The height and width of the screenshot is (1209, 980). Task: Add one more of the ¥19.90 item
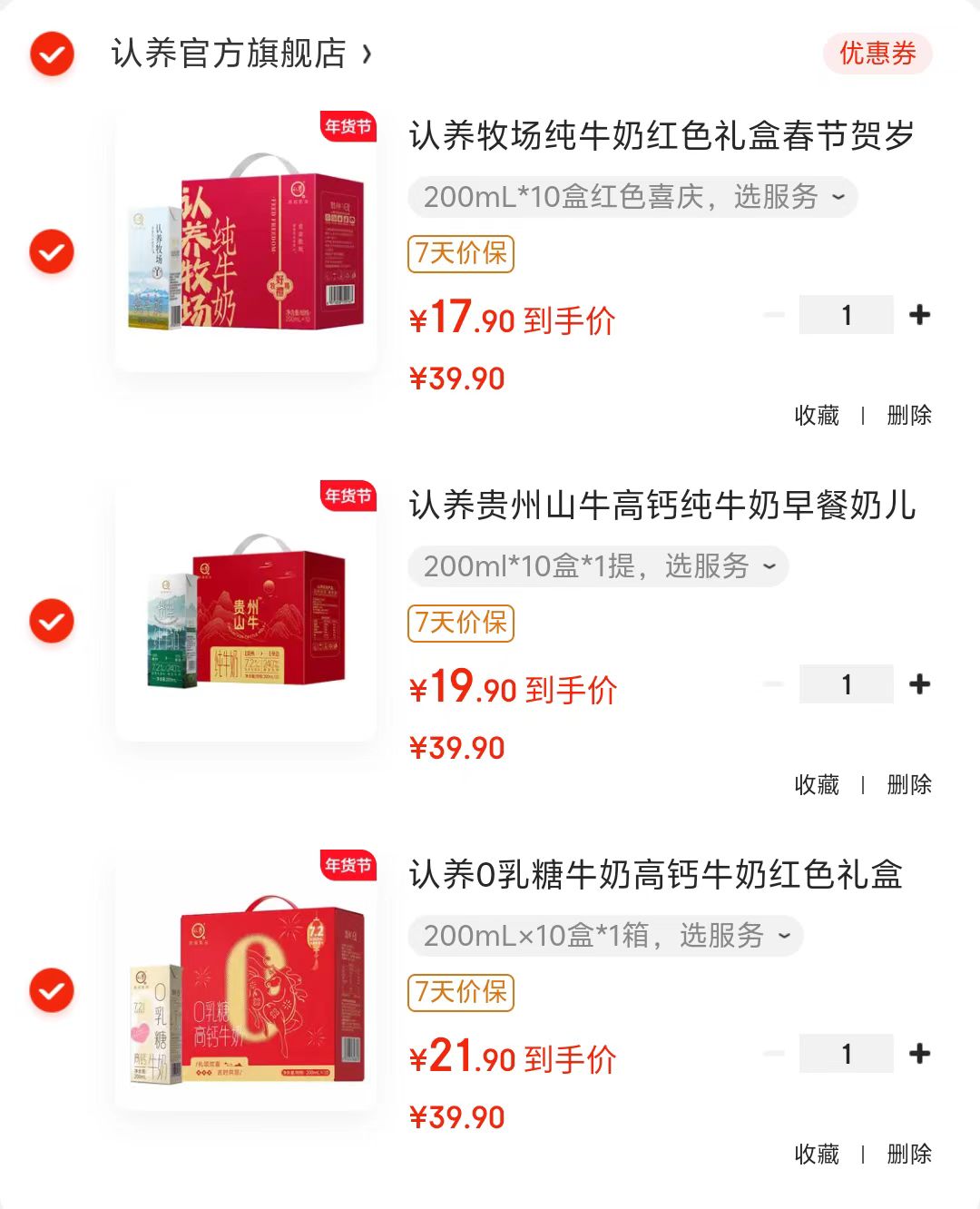click(919, 684)
